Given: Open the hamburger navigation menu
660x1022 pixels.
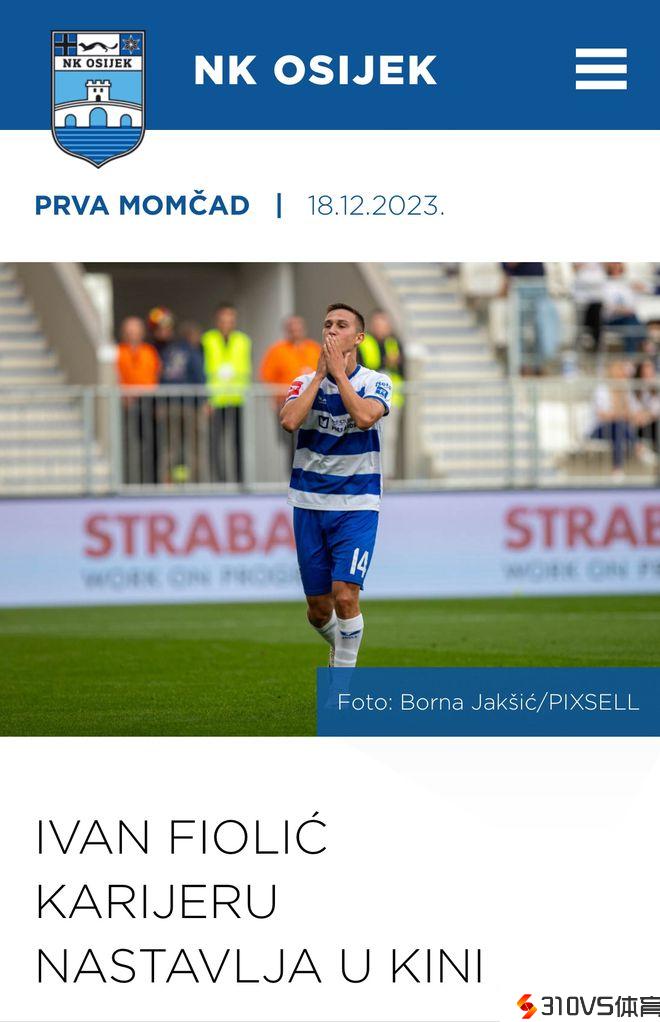Looking at the screenshot, I should (601, 69).
